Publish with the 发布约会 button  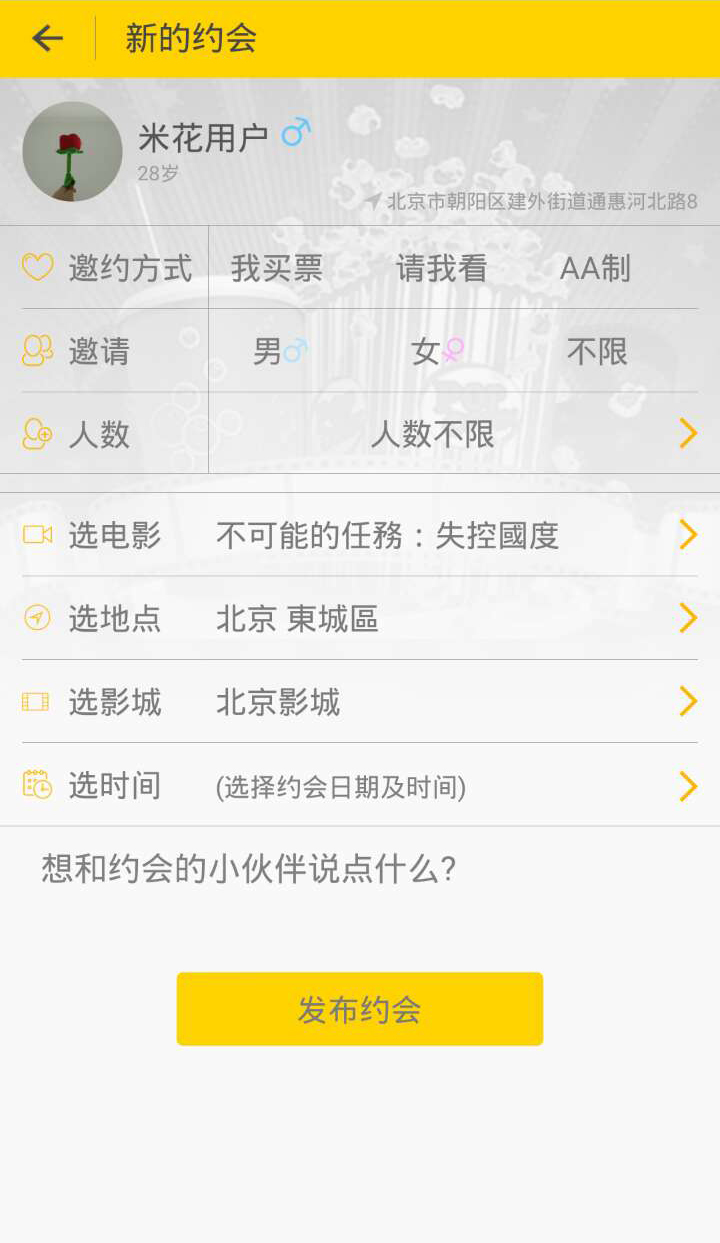coord(360,1009)
